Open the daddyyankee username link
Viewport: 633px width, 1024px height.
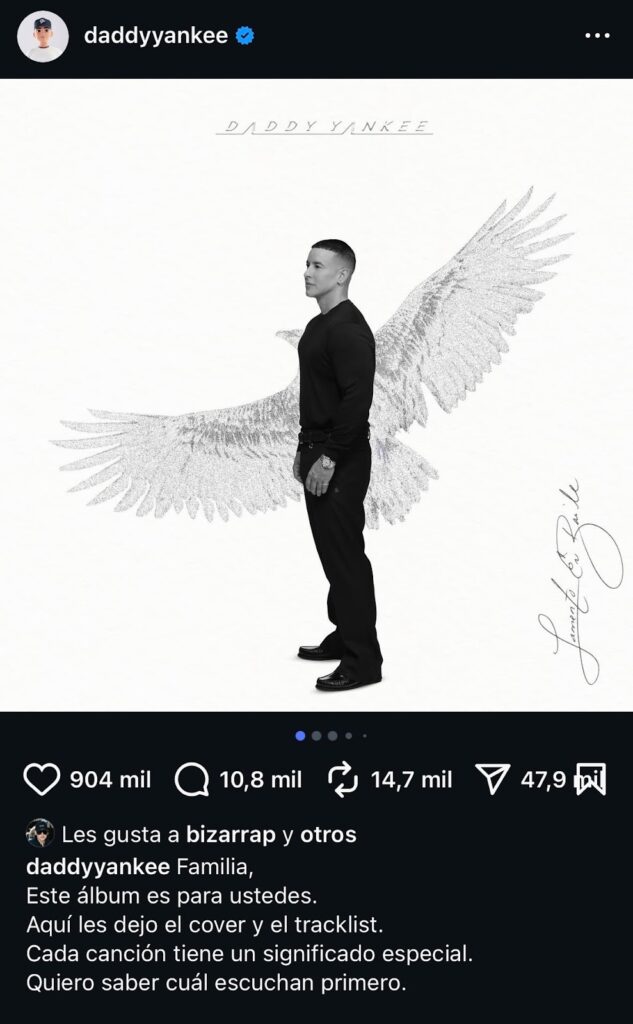[x=157, y=37]
